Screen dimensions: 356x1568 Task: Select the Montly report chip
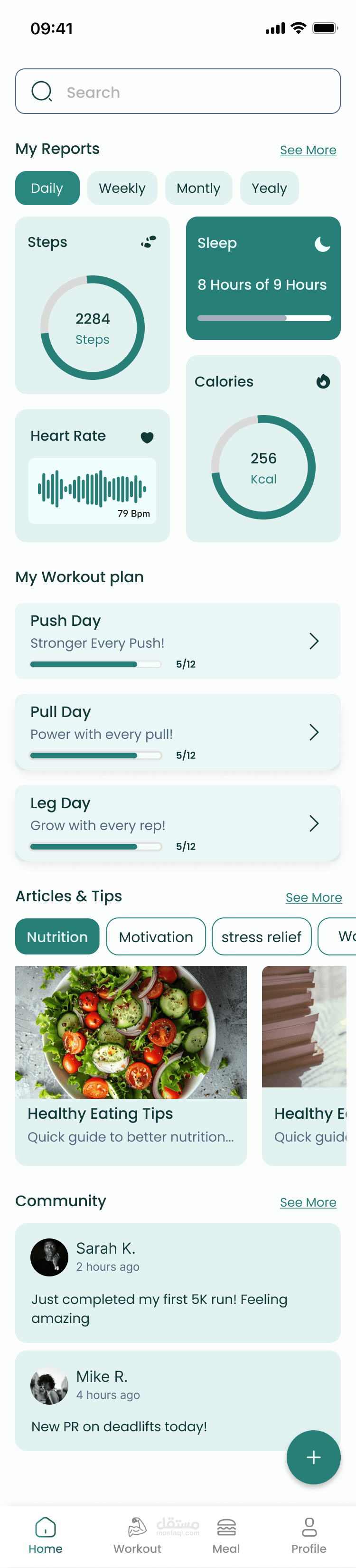198,188
